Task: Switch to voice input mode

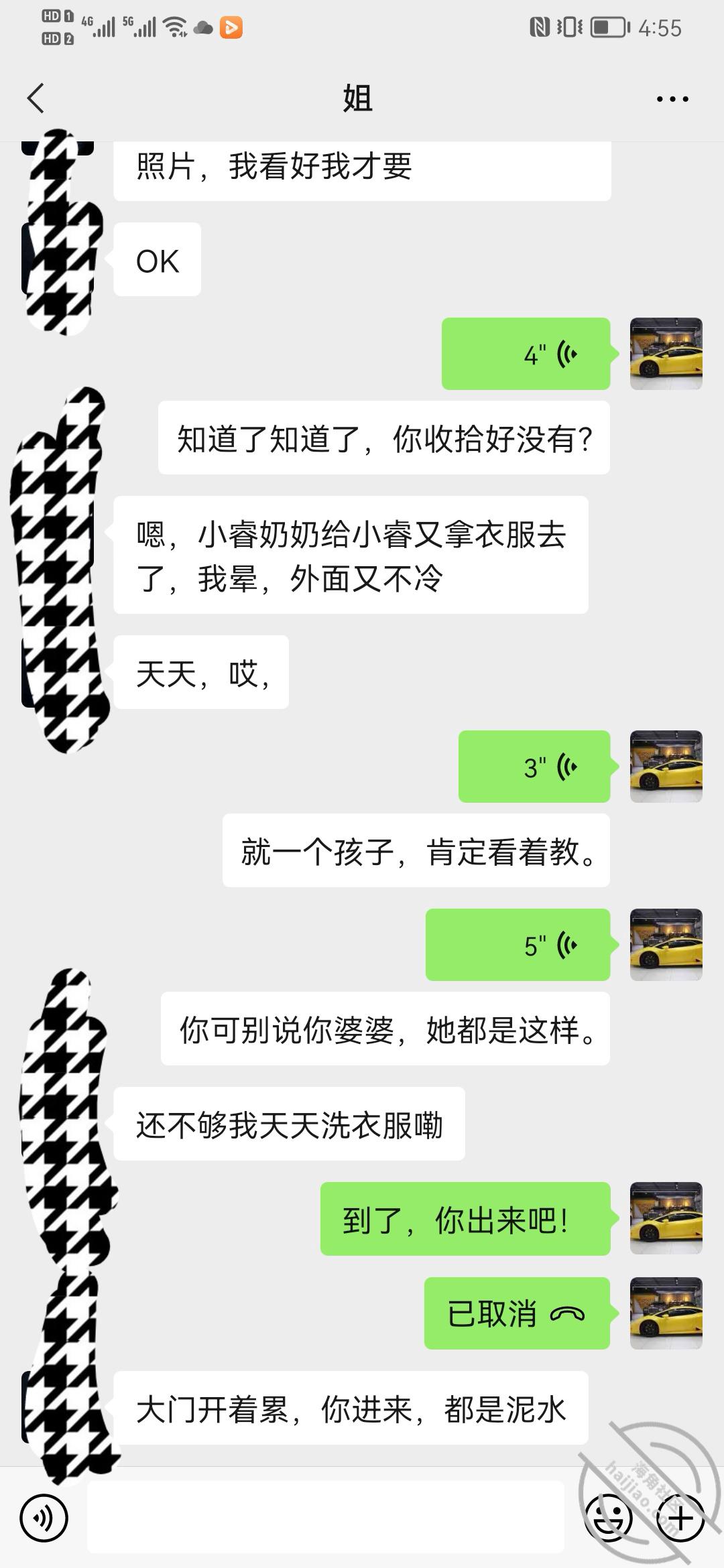Action: [44, 1518]
